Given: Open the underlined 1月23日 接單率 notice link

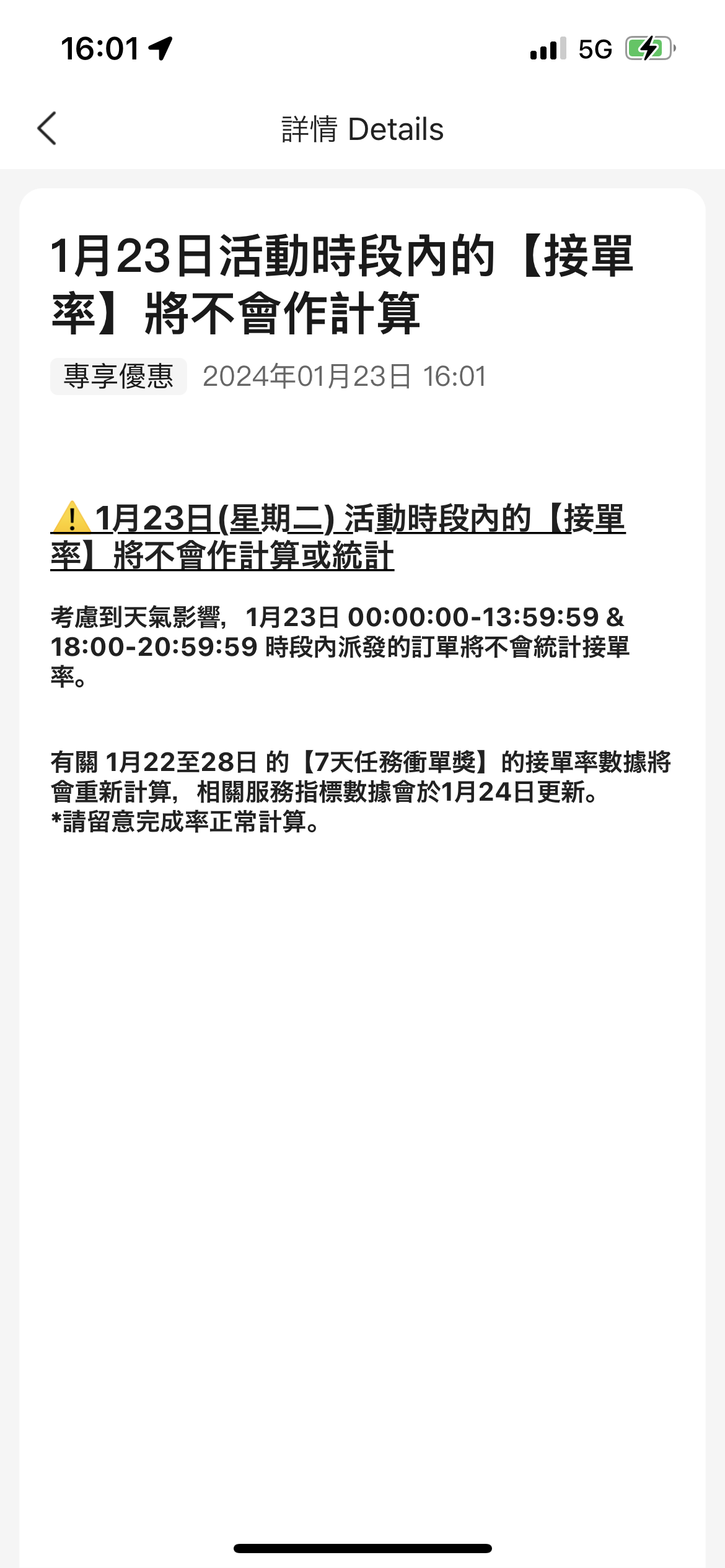Looking at the screenshot, I should click(x=338, y=536).
